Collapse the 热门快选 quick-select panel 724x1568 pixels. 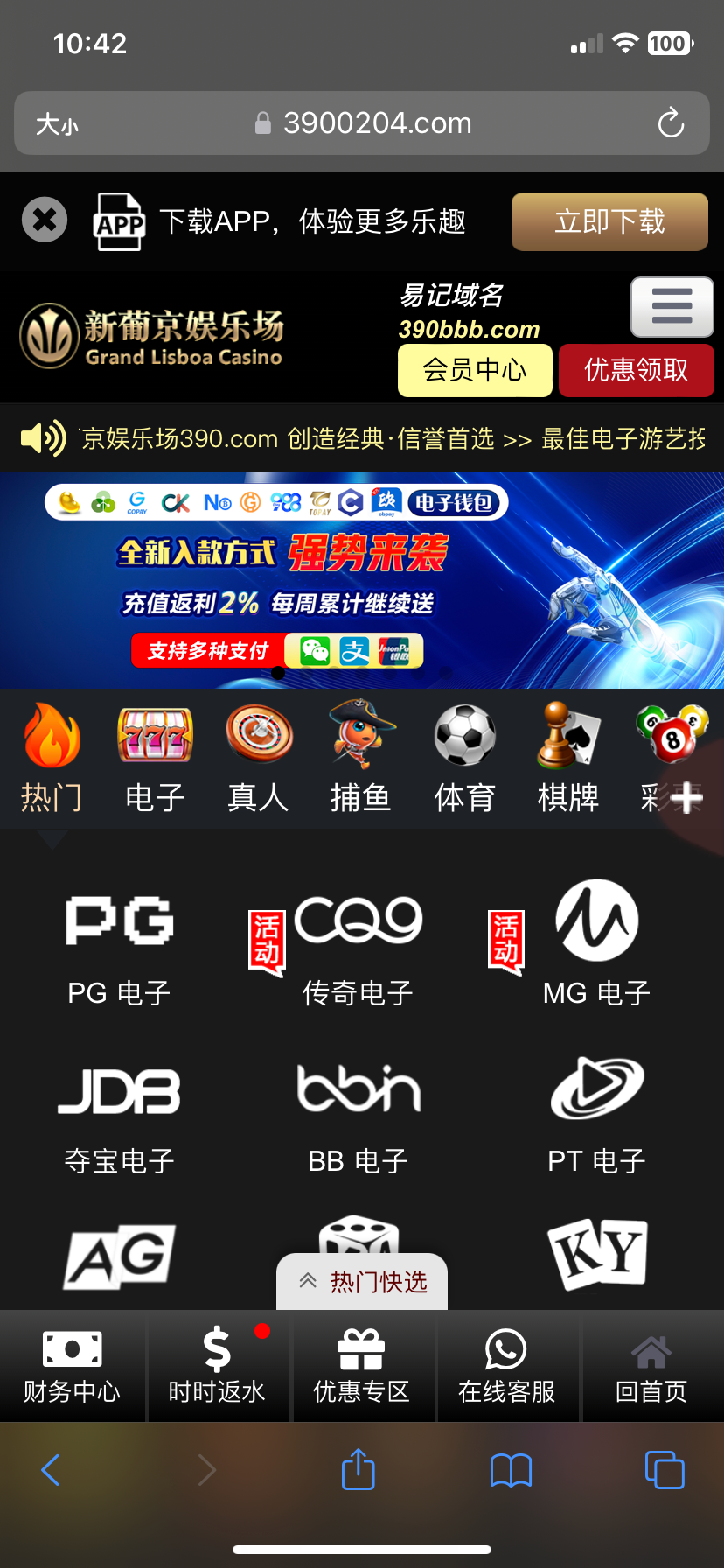pyautogui.click(x=361, y=1279)
